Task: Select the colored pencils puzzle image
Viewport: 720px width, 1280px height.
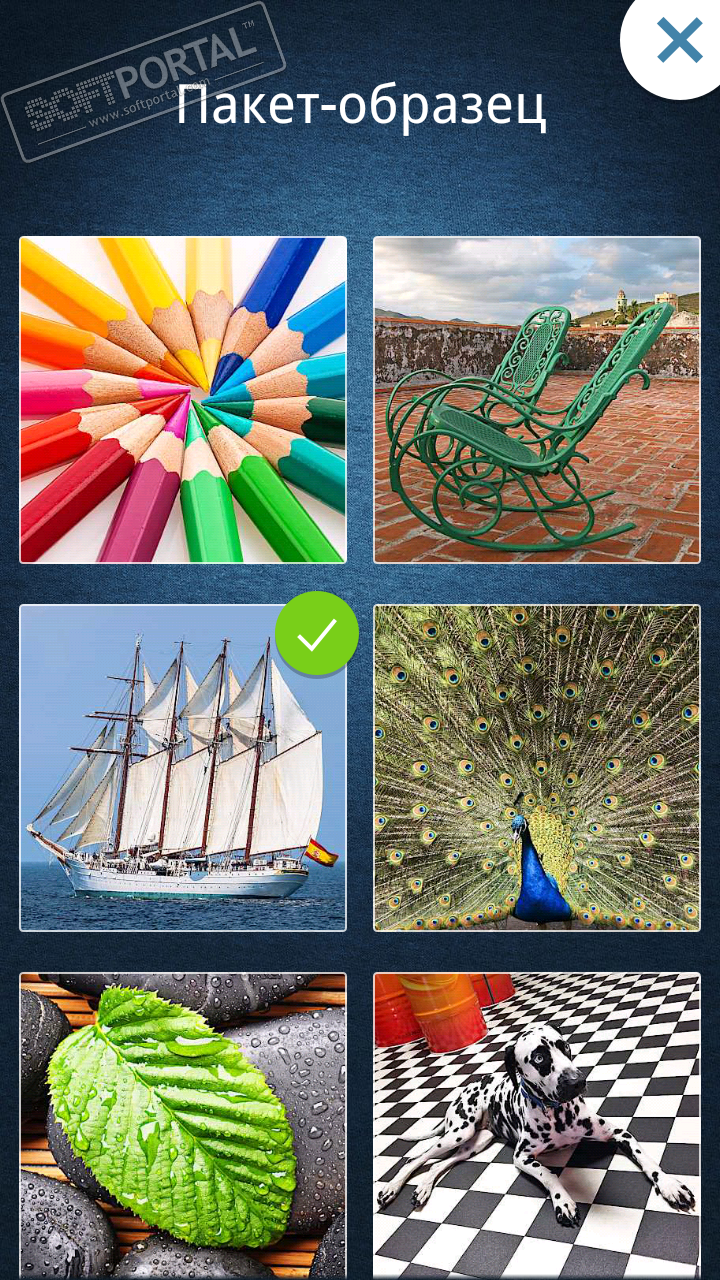Action: [x=183, y=400]
